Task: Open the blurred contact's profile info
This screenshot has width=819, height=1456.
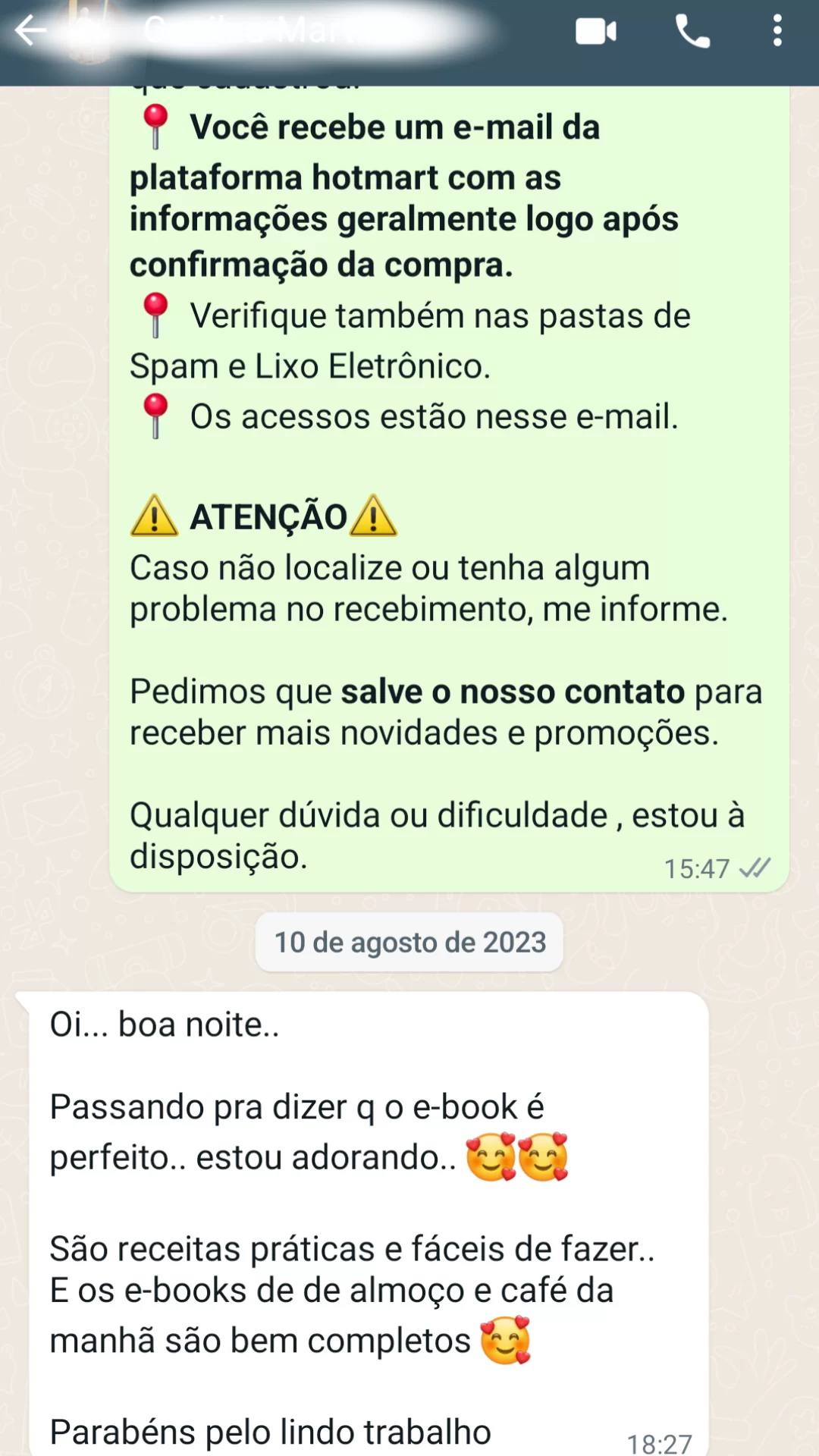Action: pos(303,32)
